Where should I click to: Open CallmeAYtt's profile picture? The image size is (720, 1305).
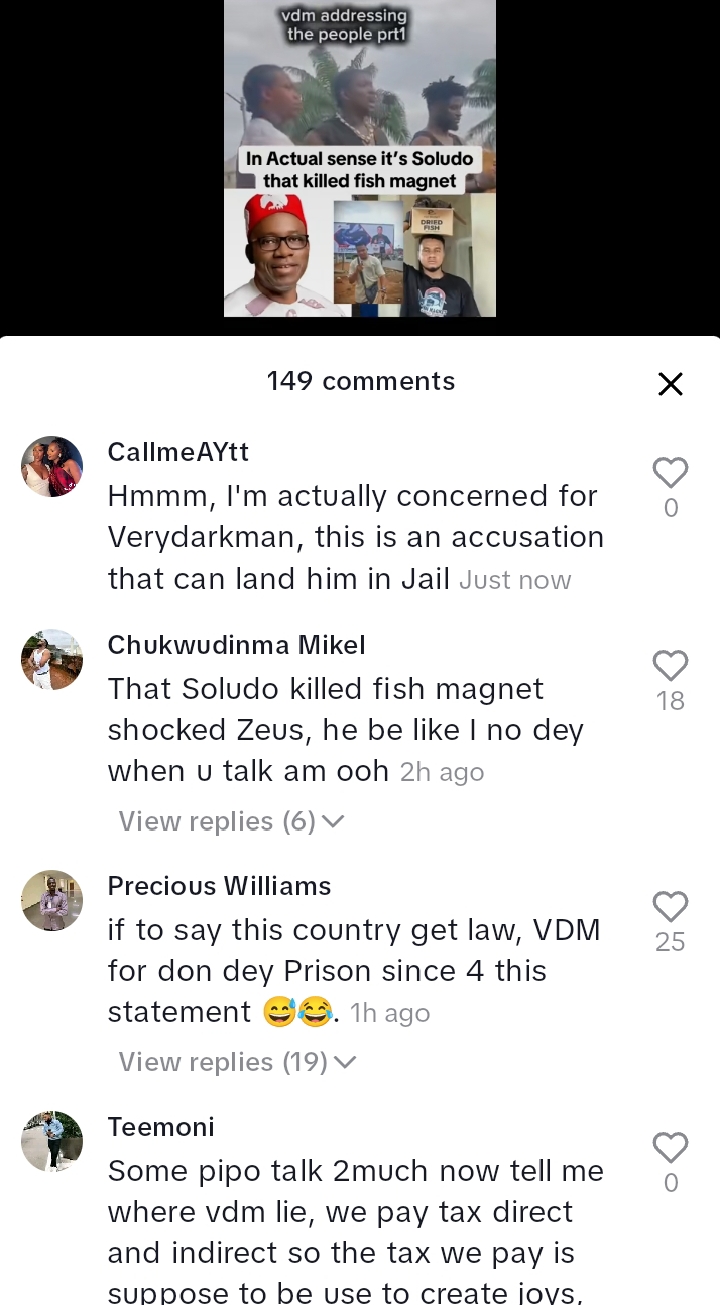coord(52,467)
